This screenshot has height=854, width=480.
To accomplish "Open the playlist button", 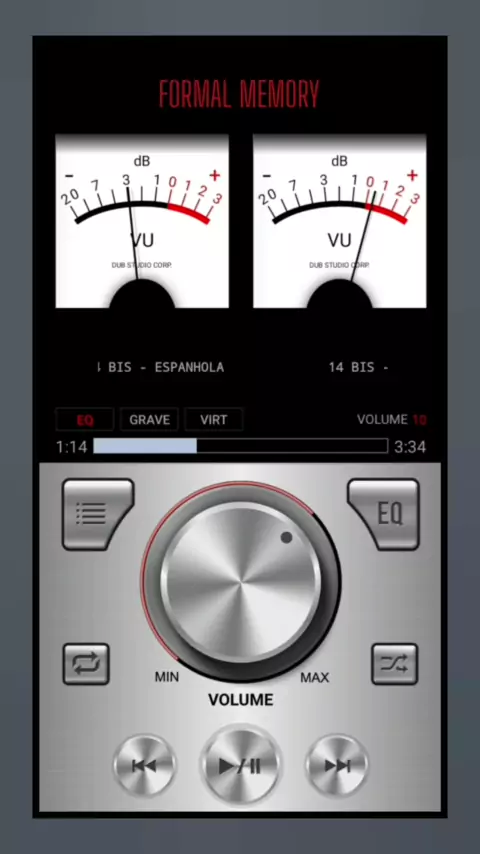I will click(97, 514).
